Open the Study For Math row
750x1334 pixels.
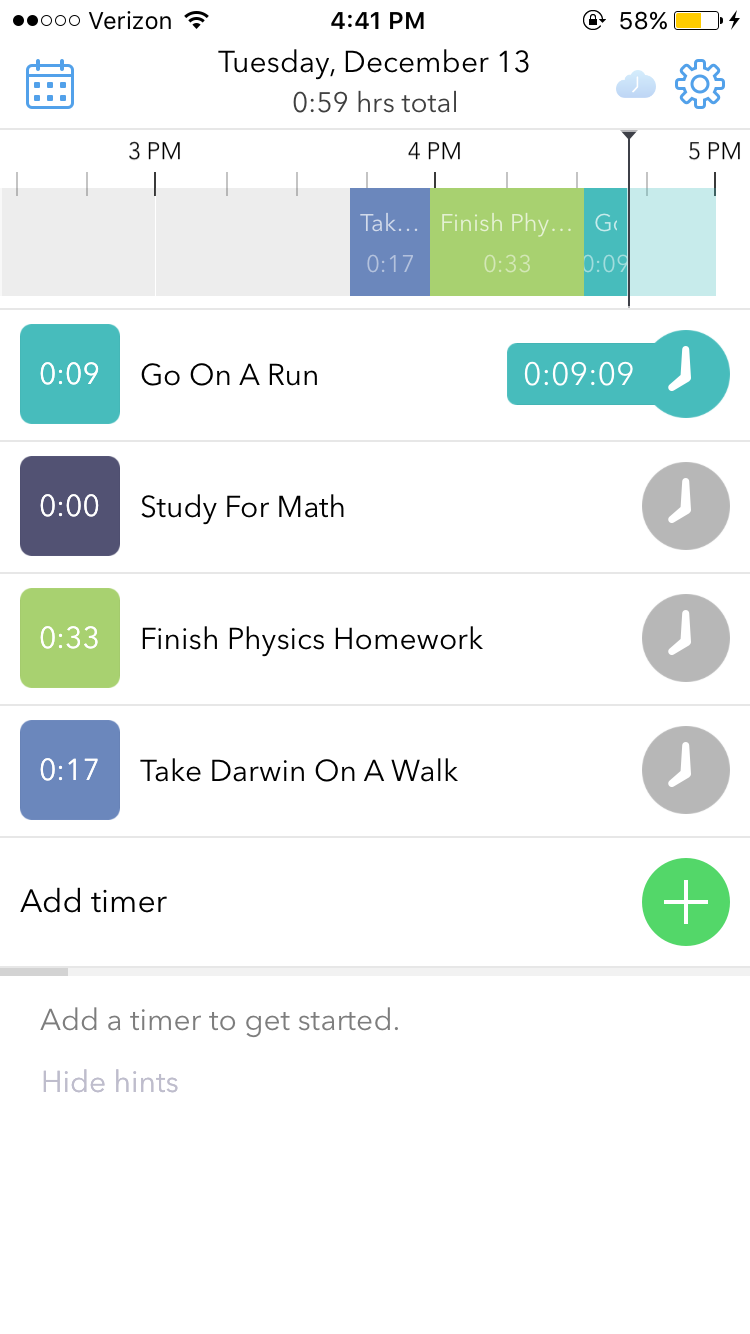tap(243, 507)
